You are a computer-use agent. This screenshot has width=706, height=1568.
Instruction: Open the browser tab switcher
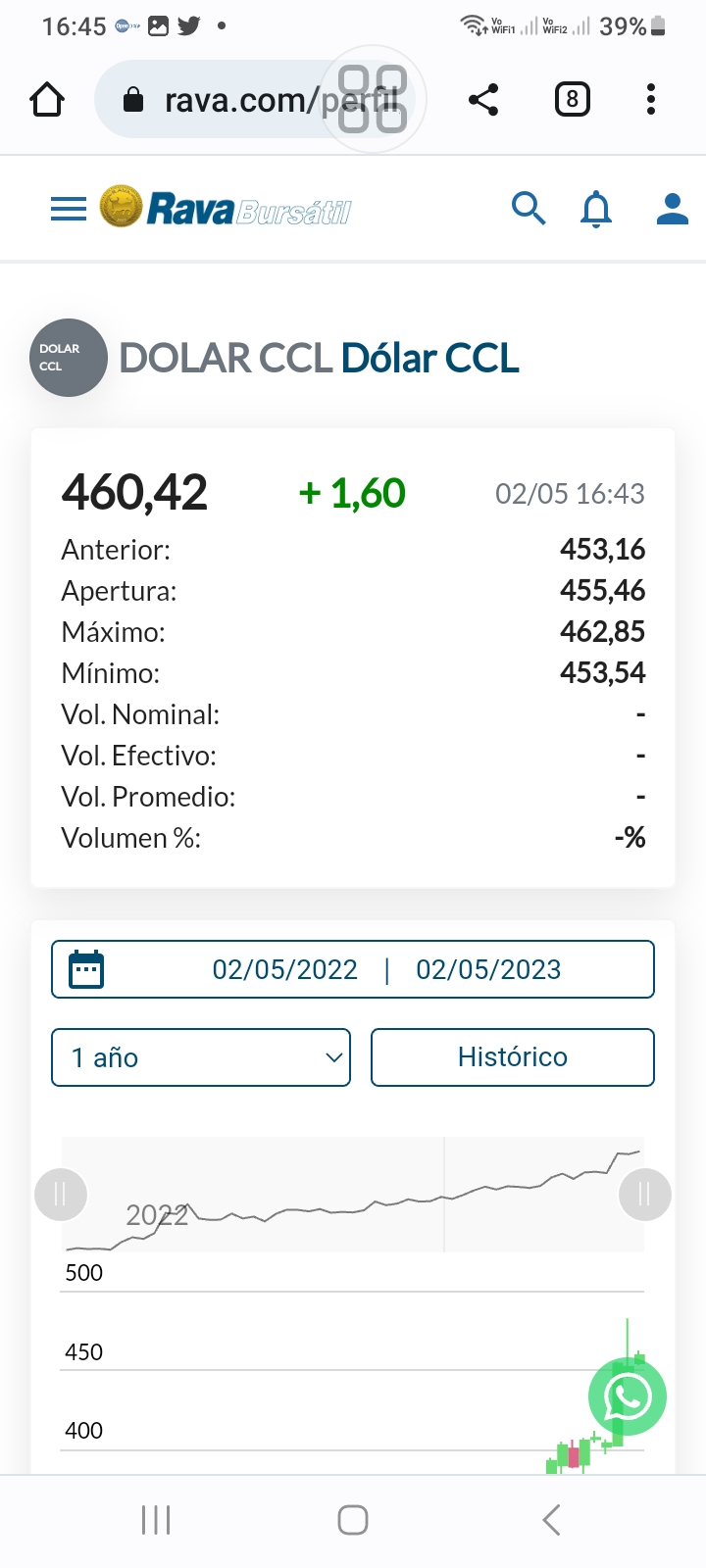pos(573,100)
